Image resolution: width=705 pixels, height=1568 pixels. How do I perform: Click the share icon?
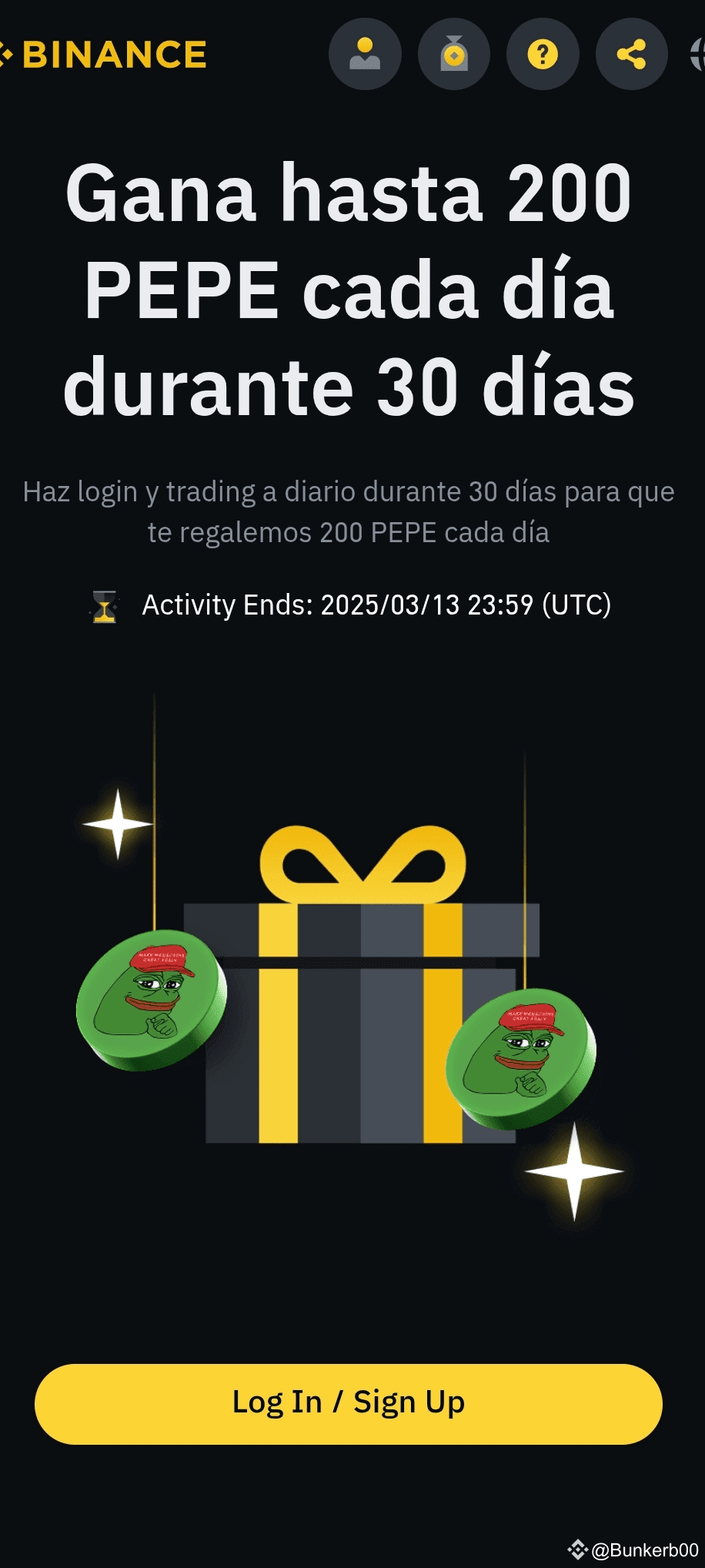(x=630, y=54)
